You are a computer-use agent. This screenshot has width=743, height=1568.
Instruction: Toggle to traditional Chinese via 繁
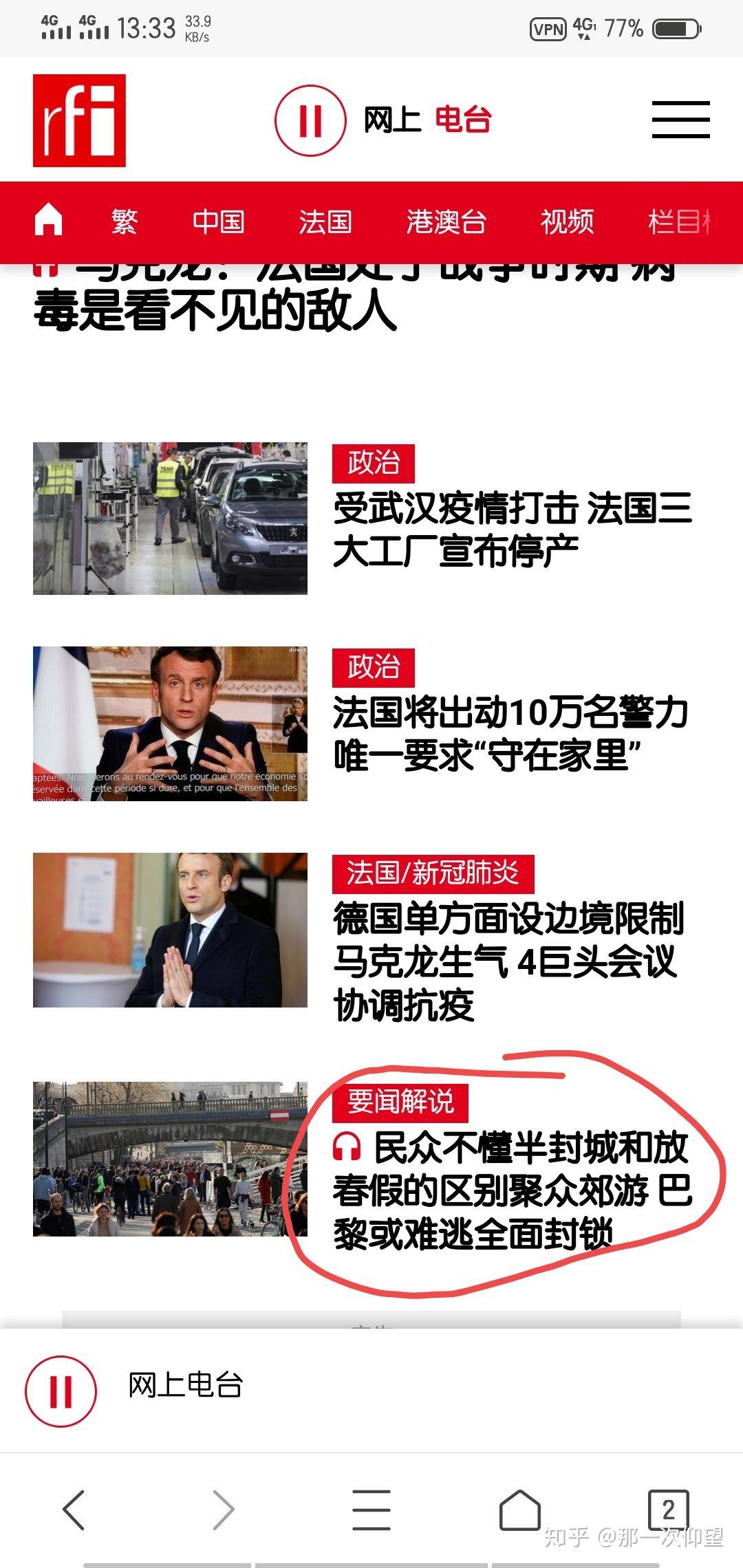(x=125, y=221)
